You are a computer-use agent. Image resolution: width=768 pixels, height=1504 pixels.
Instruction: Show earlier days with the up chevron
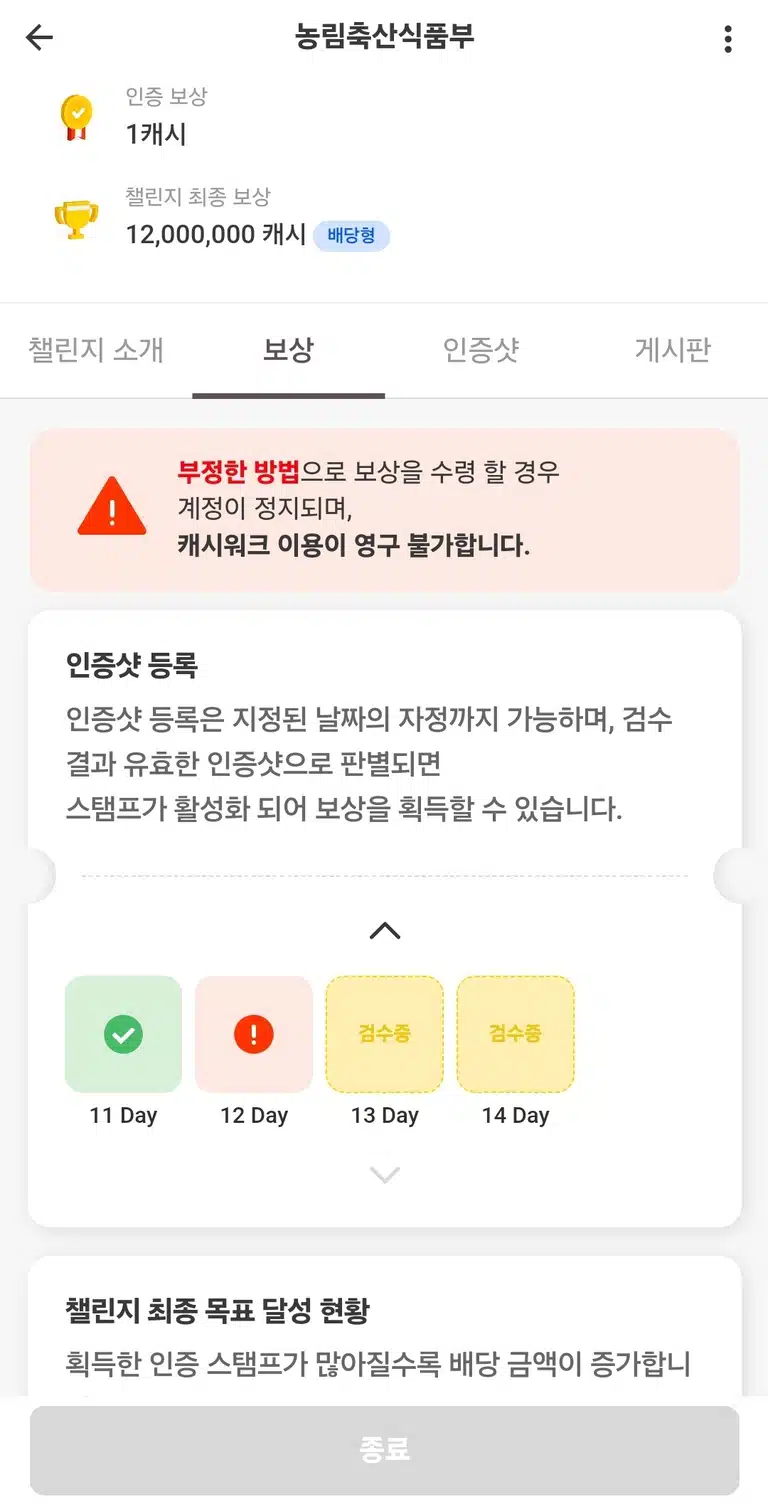coord(385,931)
